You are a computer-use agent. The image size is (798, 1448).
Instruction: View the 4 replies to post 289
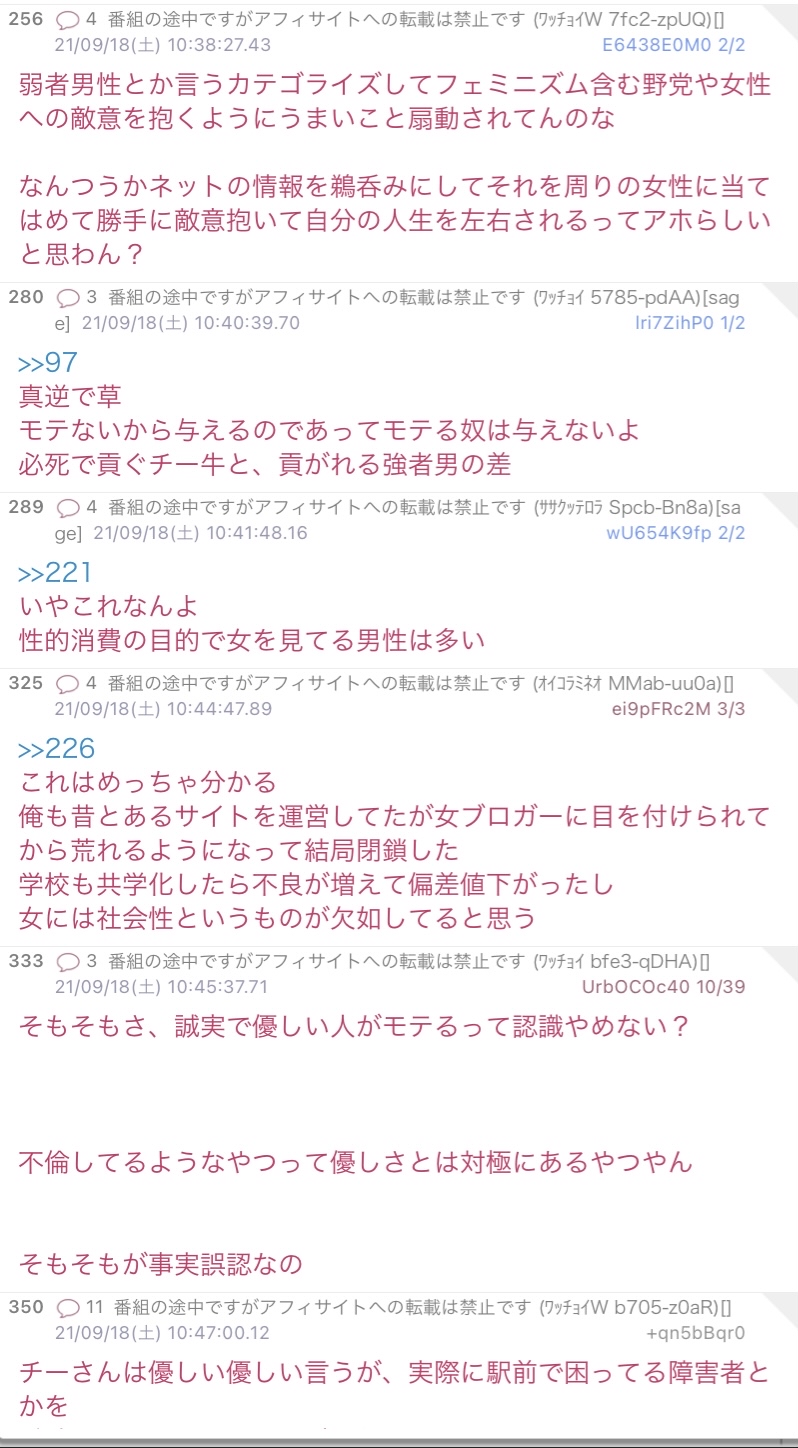pos(76,507)
